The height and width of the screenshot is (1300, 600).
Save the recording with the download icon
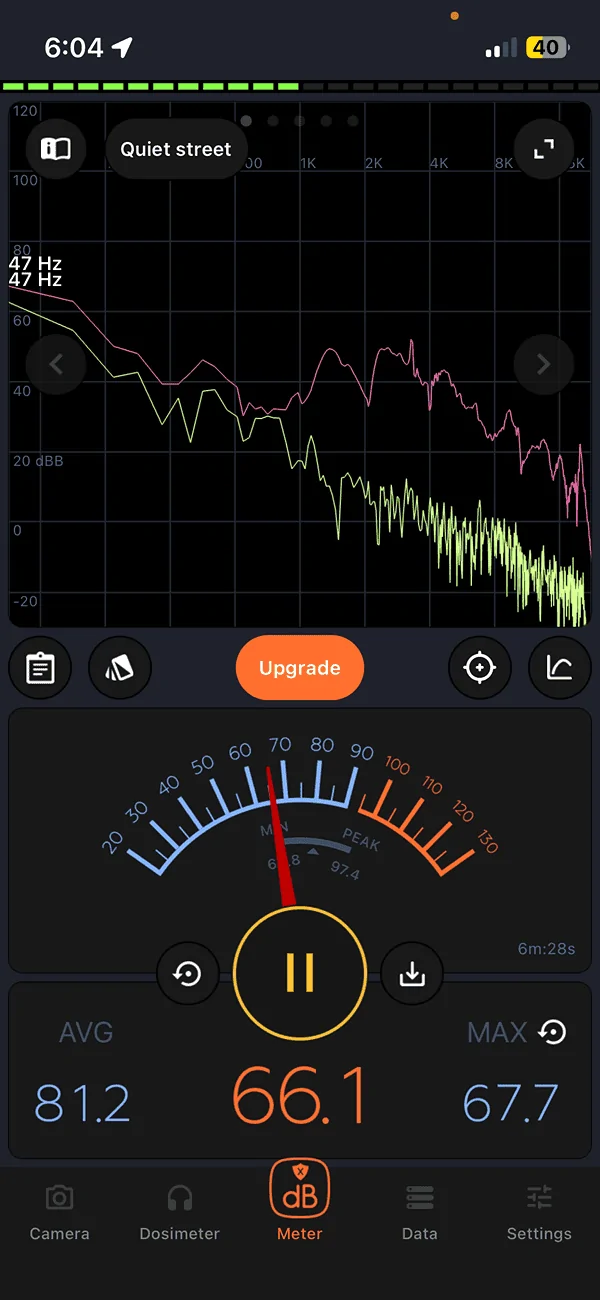(412, 972)
